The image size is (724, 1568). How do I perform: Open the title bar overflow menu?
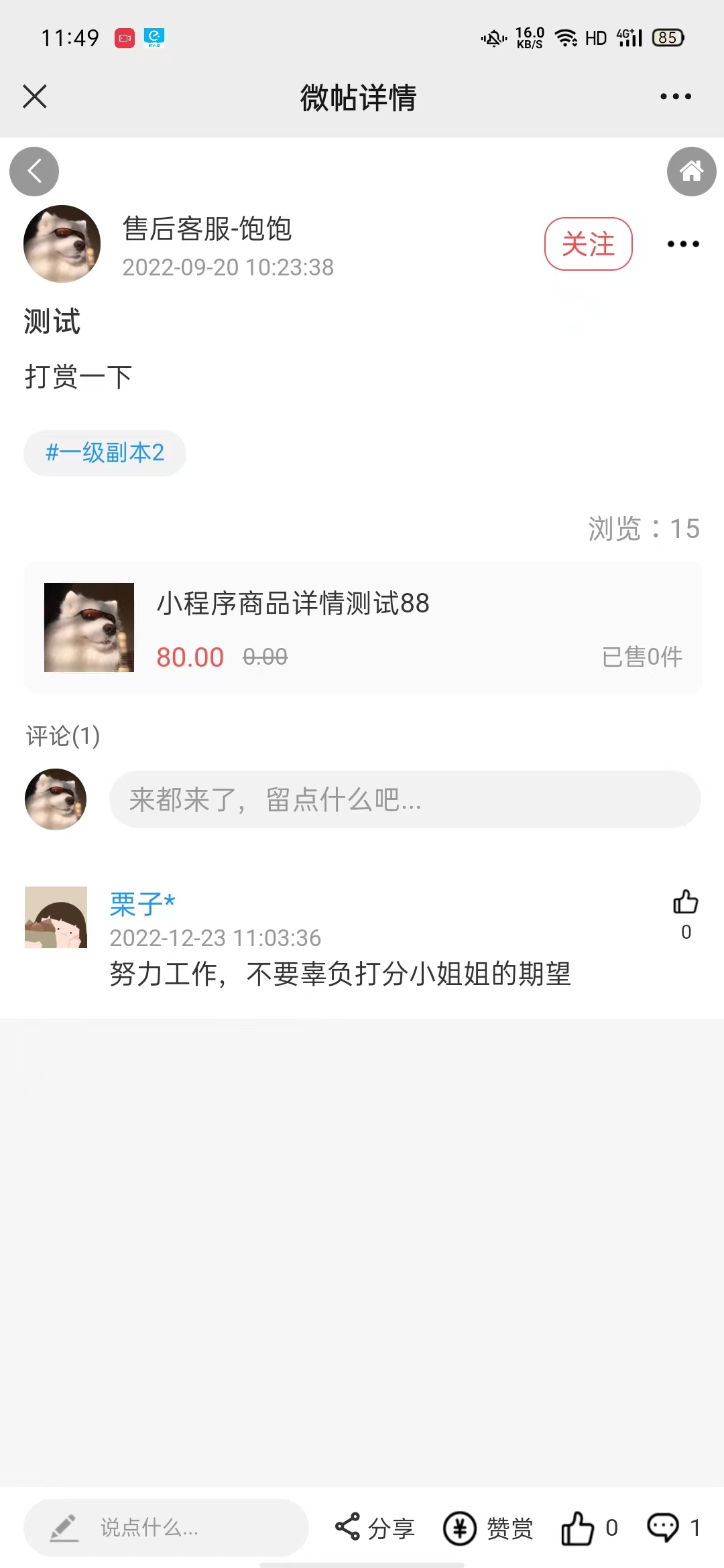click(x=675, y=96)
